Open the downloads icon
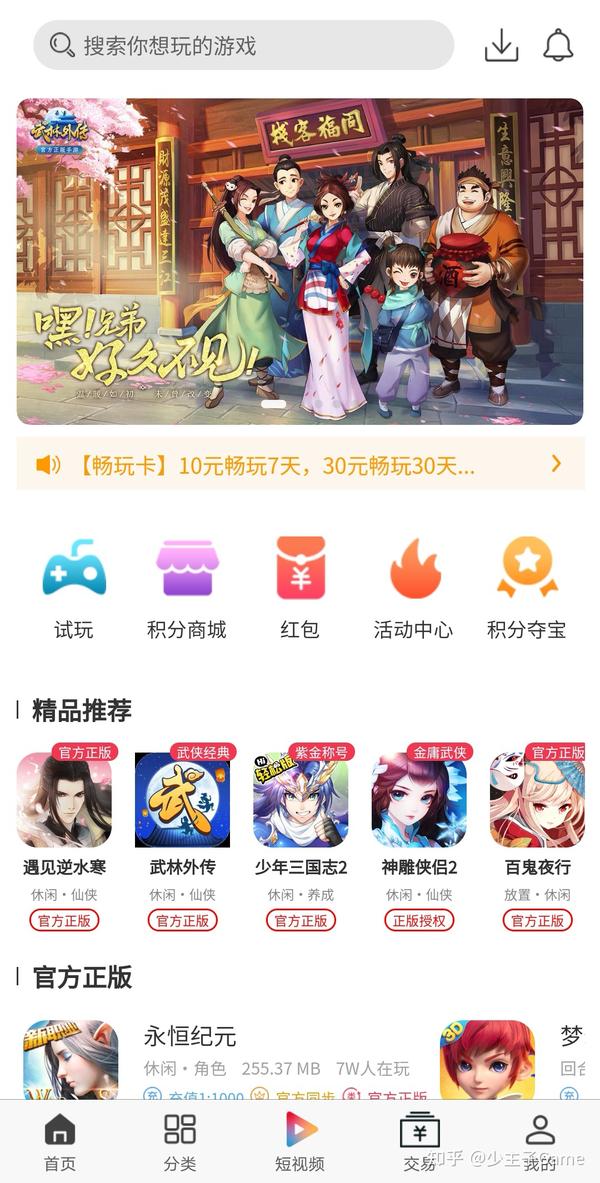Screen dimensions: 600x1183 click(501, 46)
